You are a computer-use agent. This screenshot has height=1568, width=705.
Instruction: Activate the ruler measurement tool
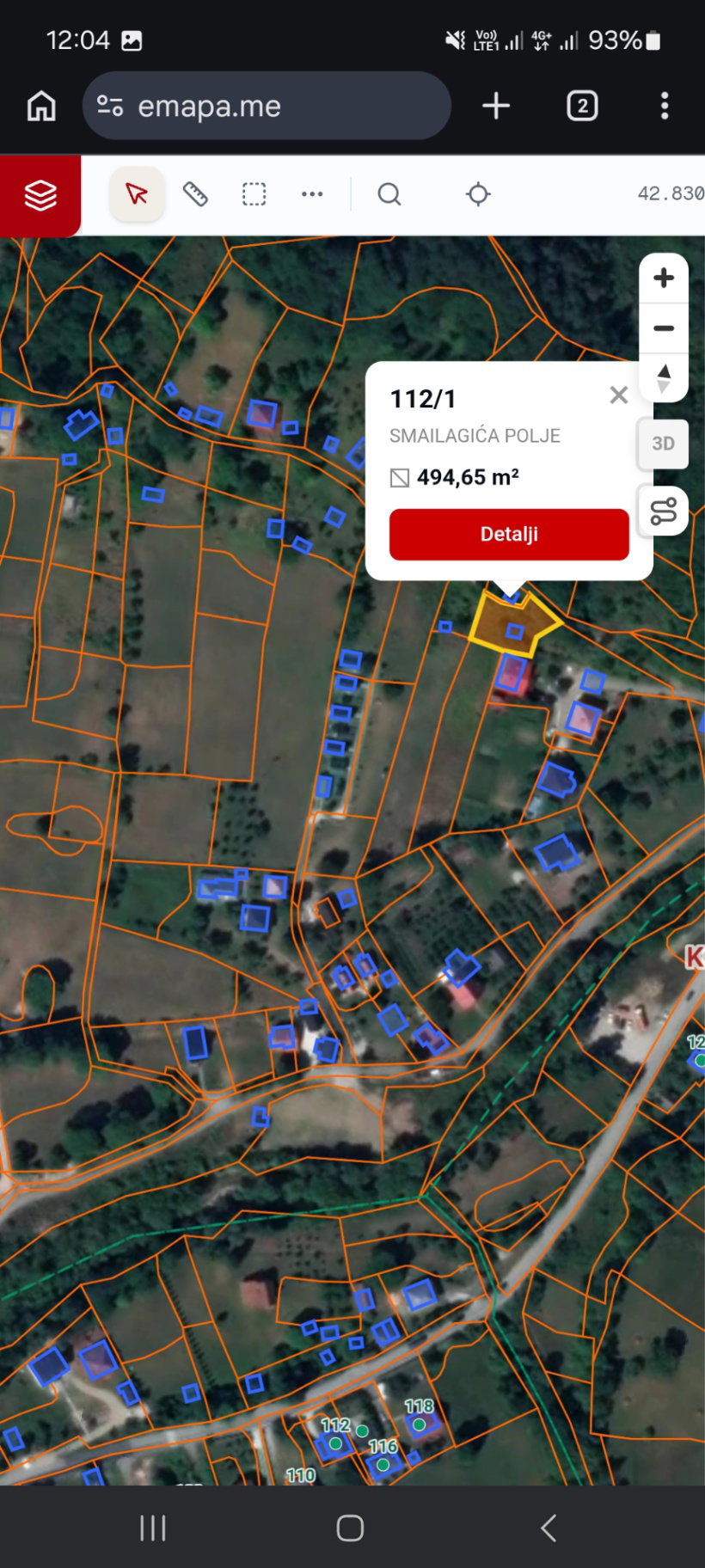195,194
